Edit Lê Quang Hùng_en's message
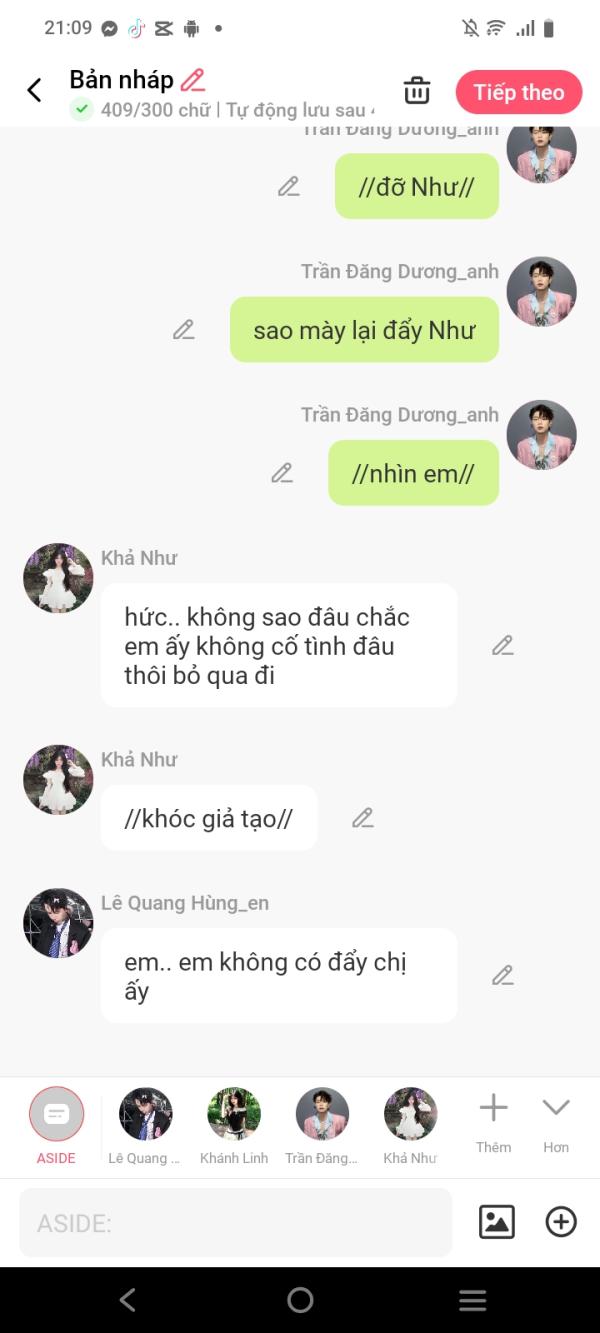This screenshot has height=1333, width=600. [x=502, y=975]
